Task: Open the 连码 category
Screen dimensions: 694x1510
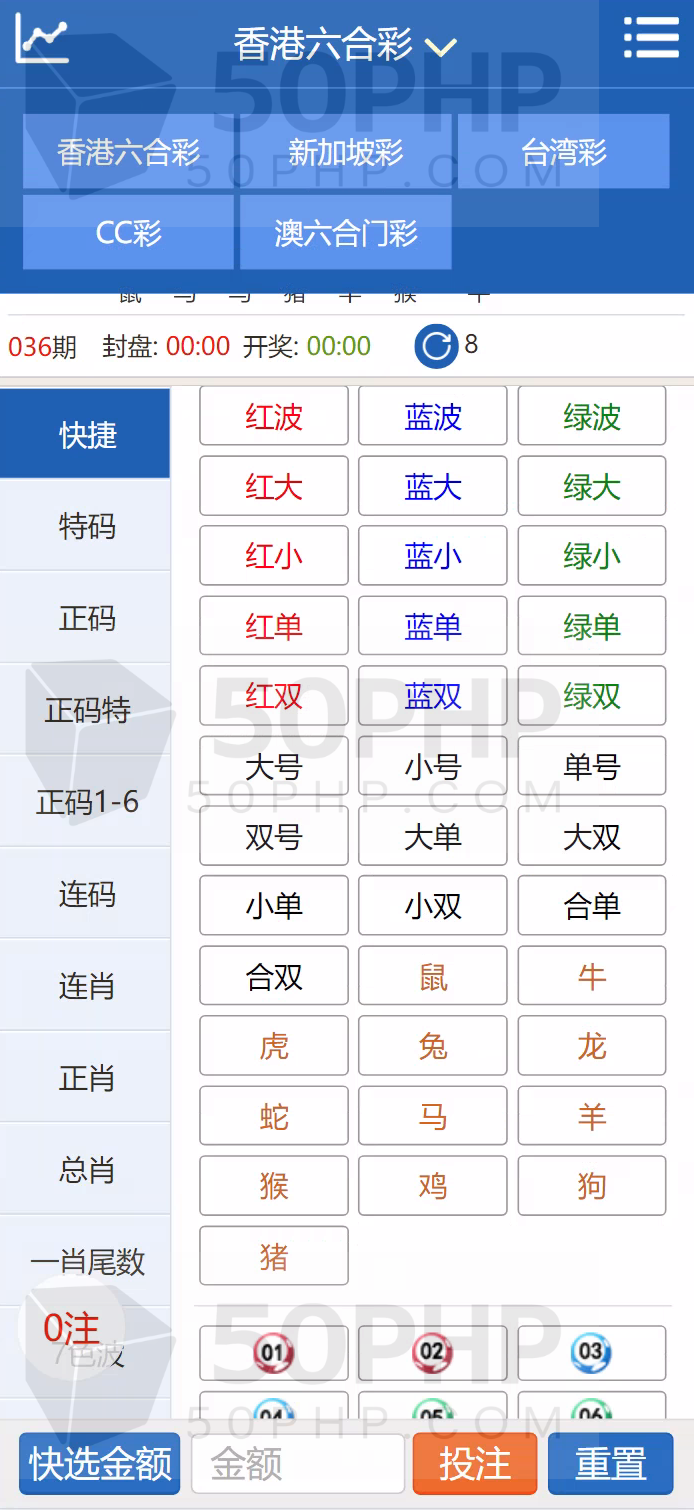Action: [86, 894]
